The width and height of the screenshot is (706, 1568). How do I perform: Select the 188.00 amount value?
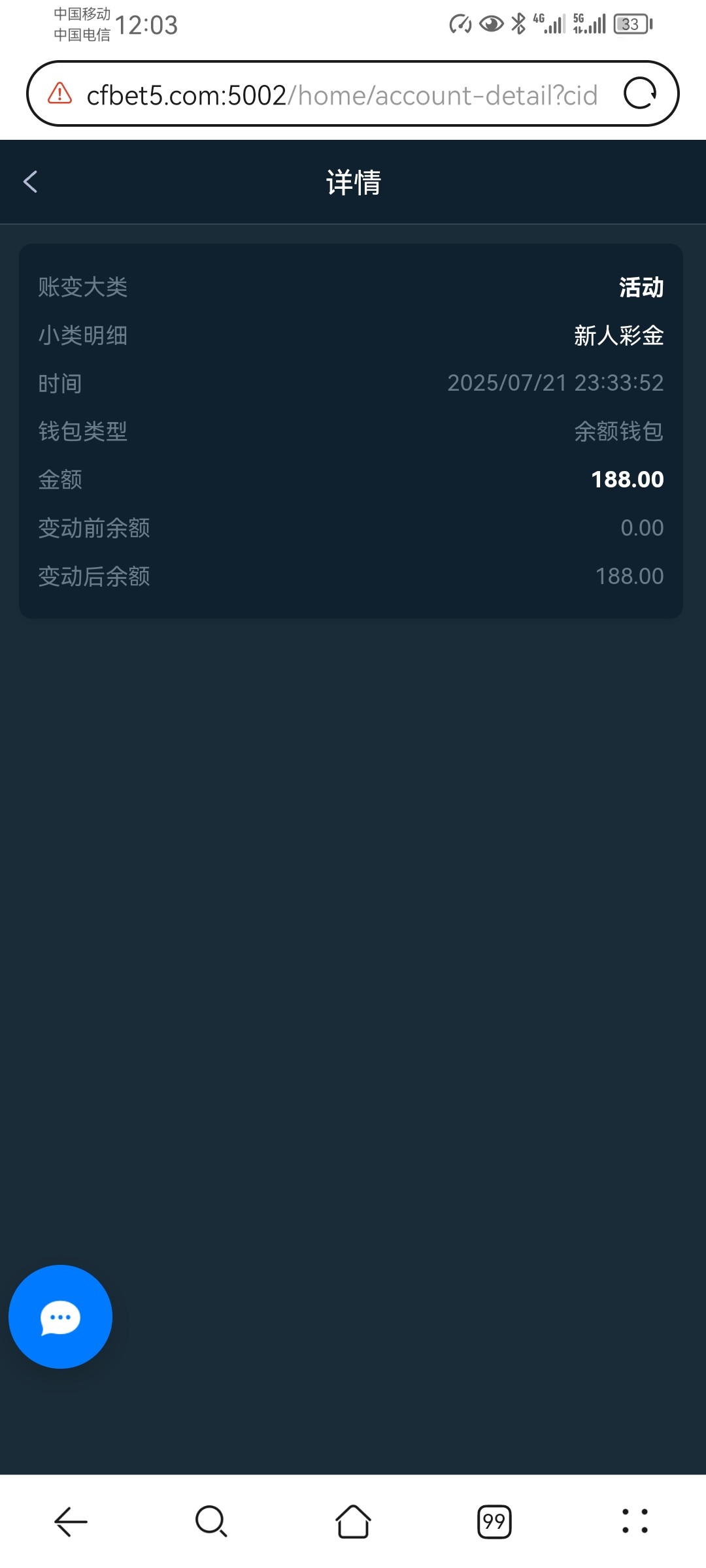[628, 479]
